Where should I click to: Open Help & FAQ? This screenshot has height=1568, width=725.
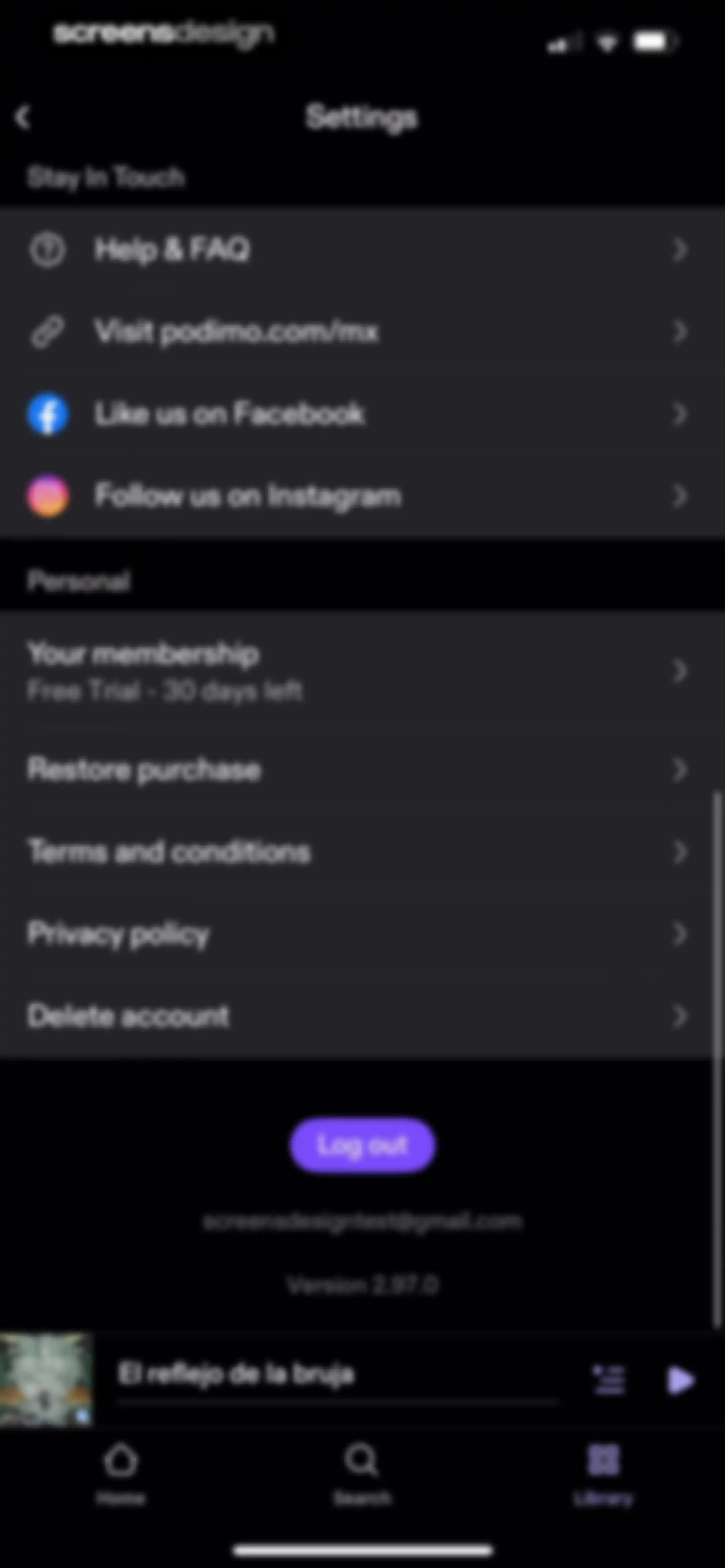362,249
